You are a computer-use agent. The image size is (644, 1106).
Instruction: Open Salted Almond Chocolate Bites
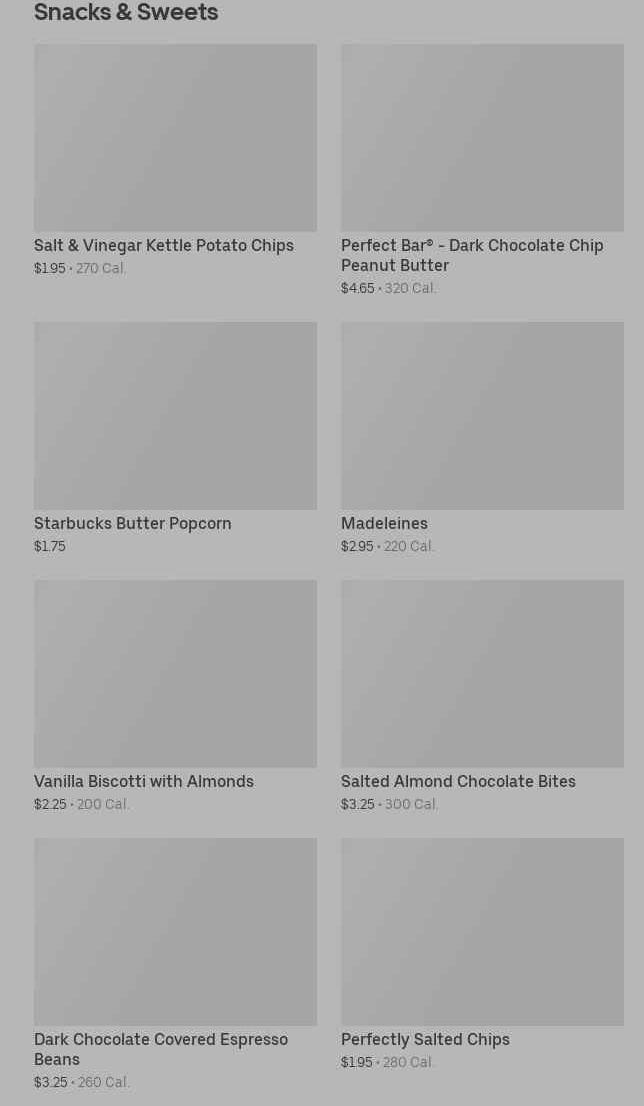[482, 696]
